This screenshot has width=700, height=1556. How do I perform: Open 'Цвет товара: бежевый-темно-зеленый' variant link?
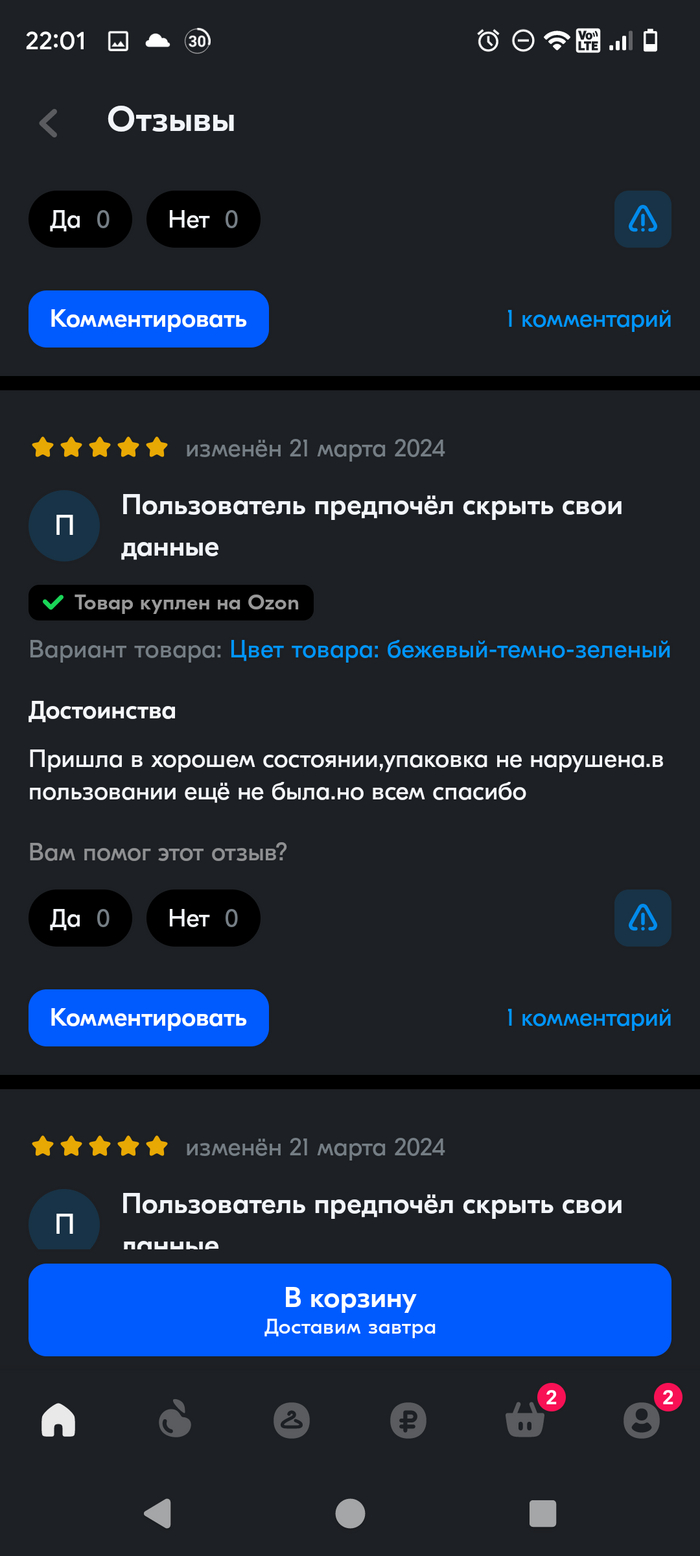pos(450,650)
